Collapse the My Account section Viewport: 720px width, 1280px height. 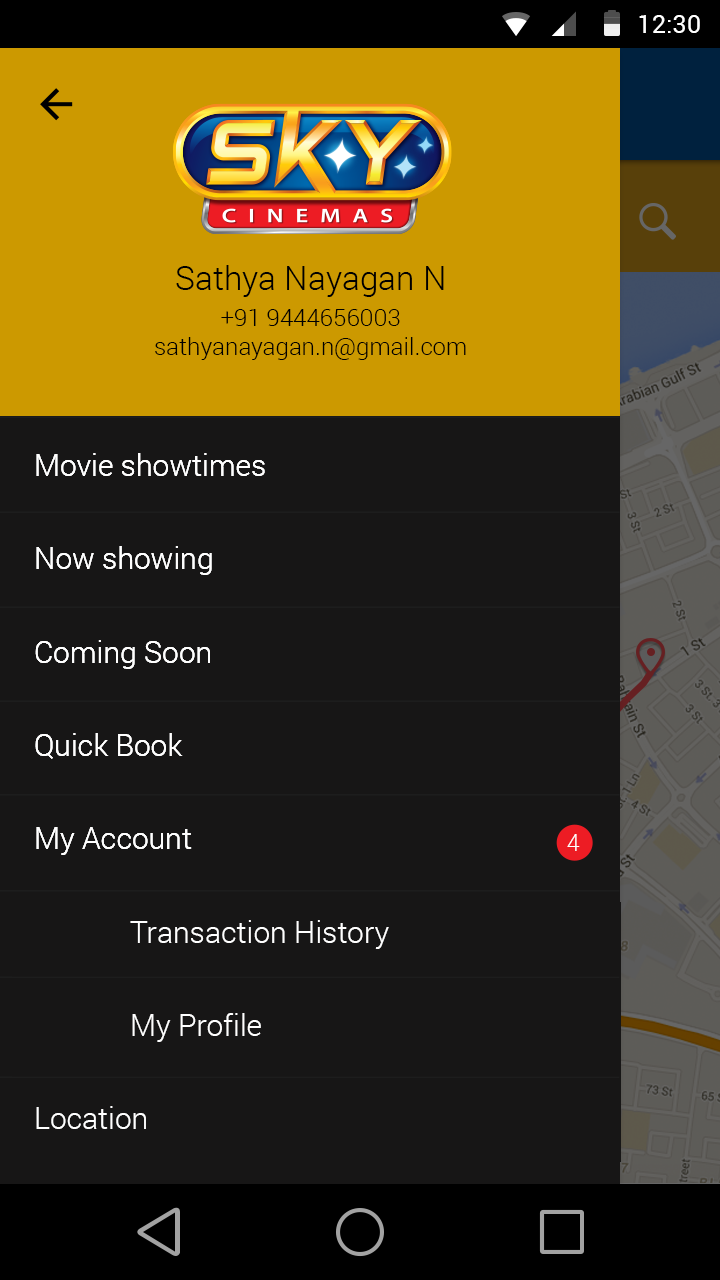click(x=310, y=840)
